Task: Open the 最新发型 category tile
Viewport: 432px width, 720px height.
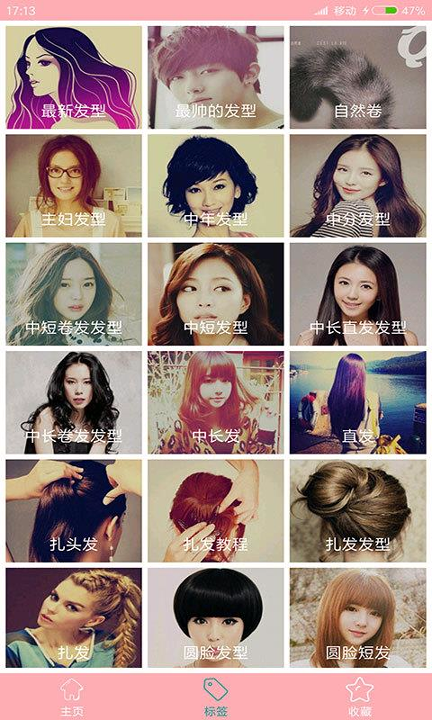Action: click(73, 77)
